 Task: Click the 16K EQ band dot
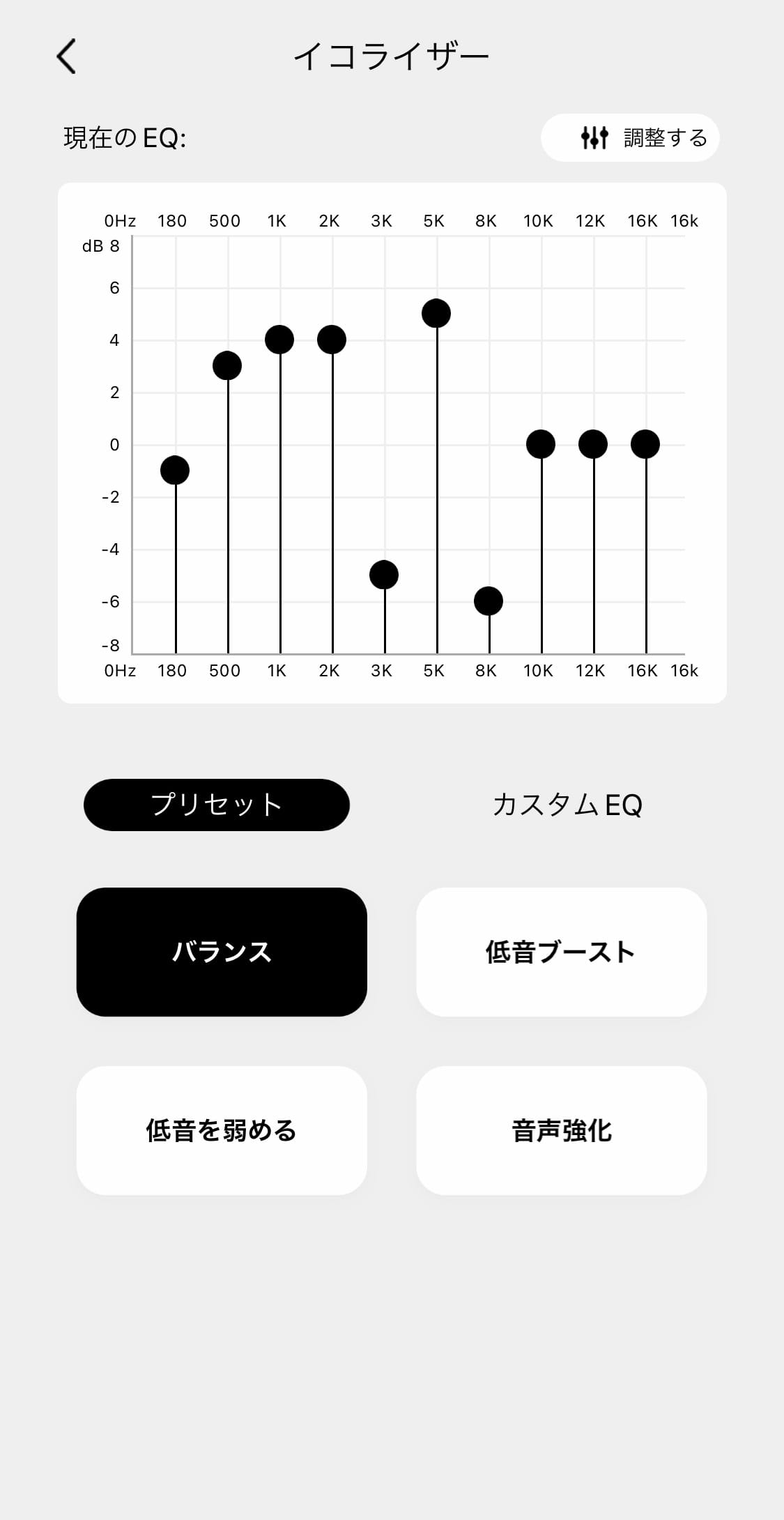click(644, 442)
